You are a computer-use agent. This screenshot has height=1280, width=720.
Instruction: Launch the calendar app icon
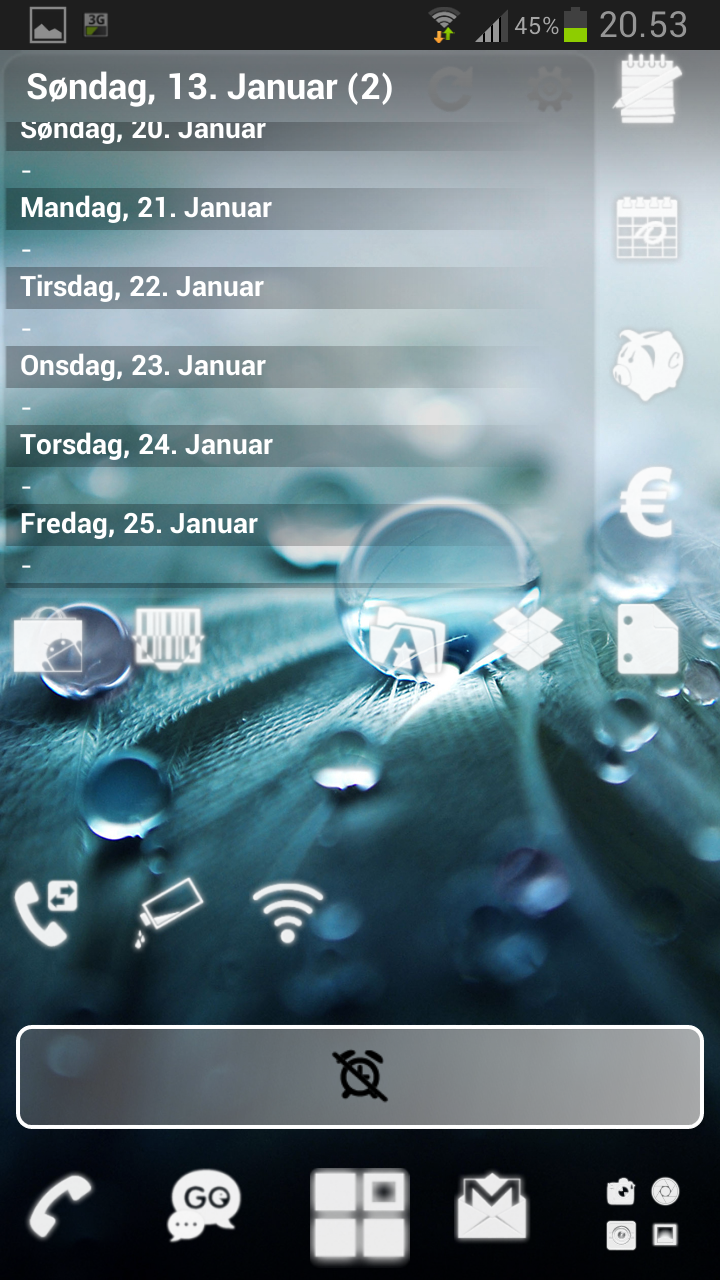pos(647,229)
